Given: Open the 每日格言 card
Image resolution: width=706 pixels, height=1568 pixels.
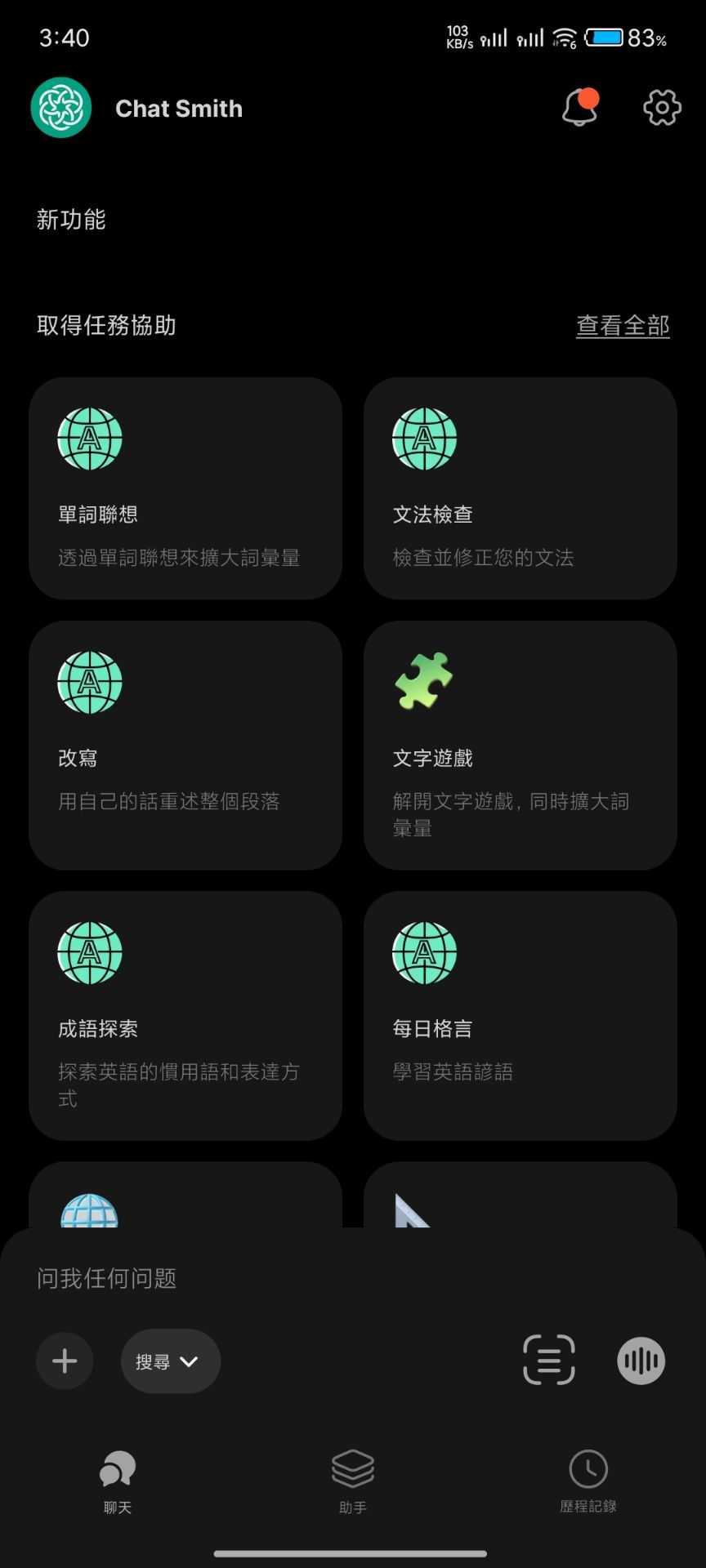Looking at the screenshot, I should [520, 1015].
